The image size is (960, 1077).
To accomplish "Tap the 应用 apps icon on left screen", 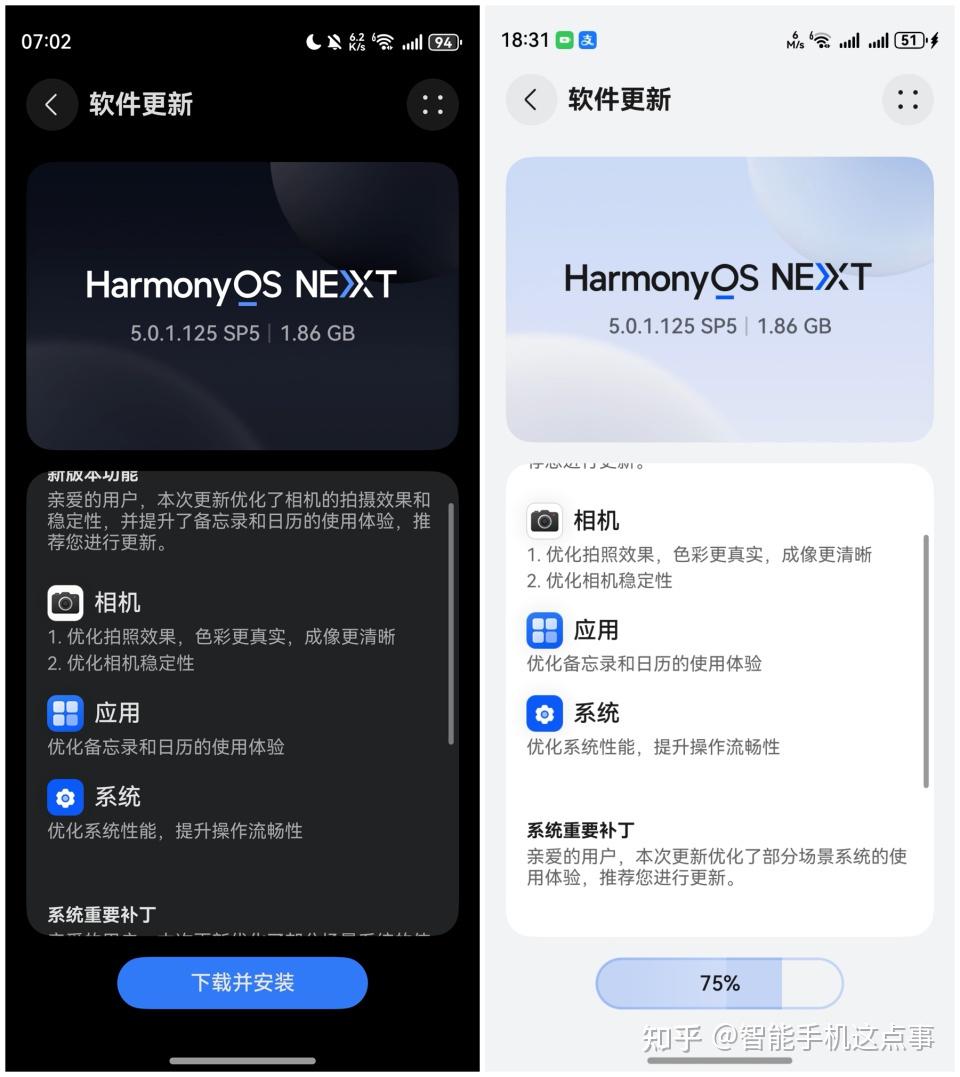I will pos(64,712).
